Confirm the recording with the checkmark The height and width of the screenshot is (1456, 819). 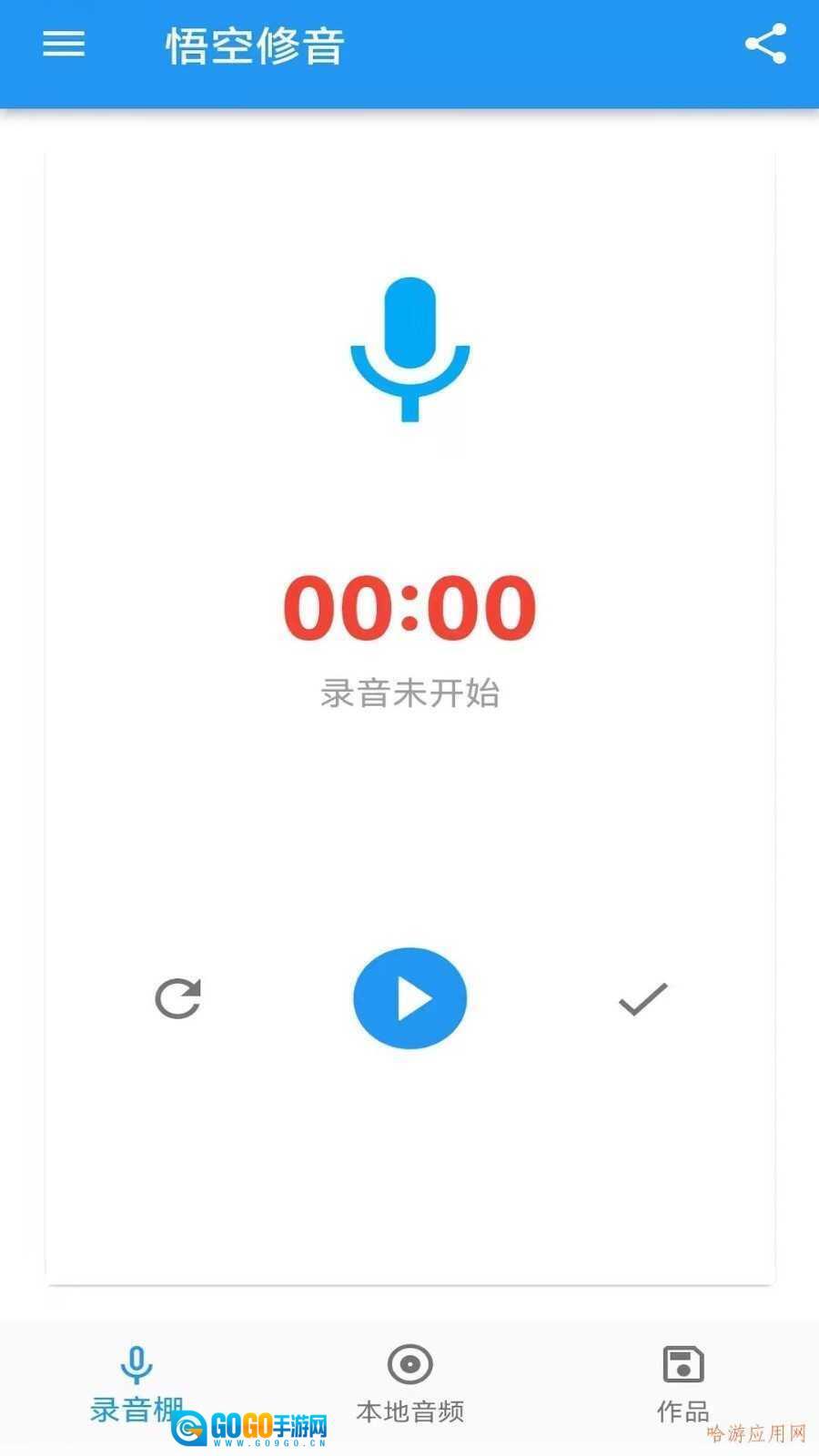(x=642, y=998)
